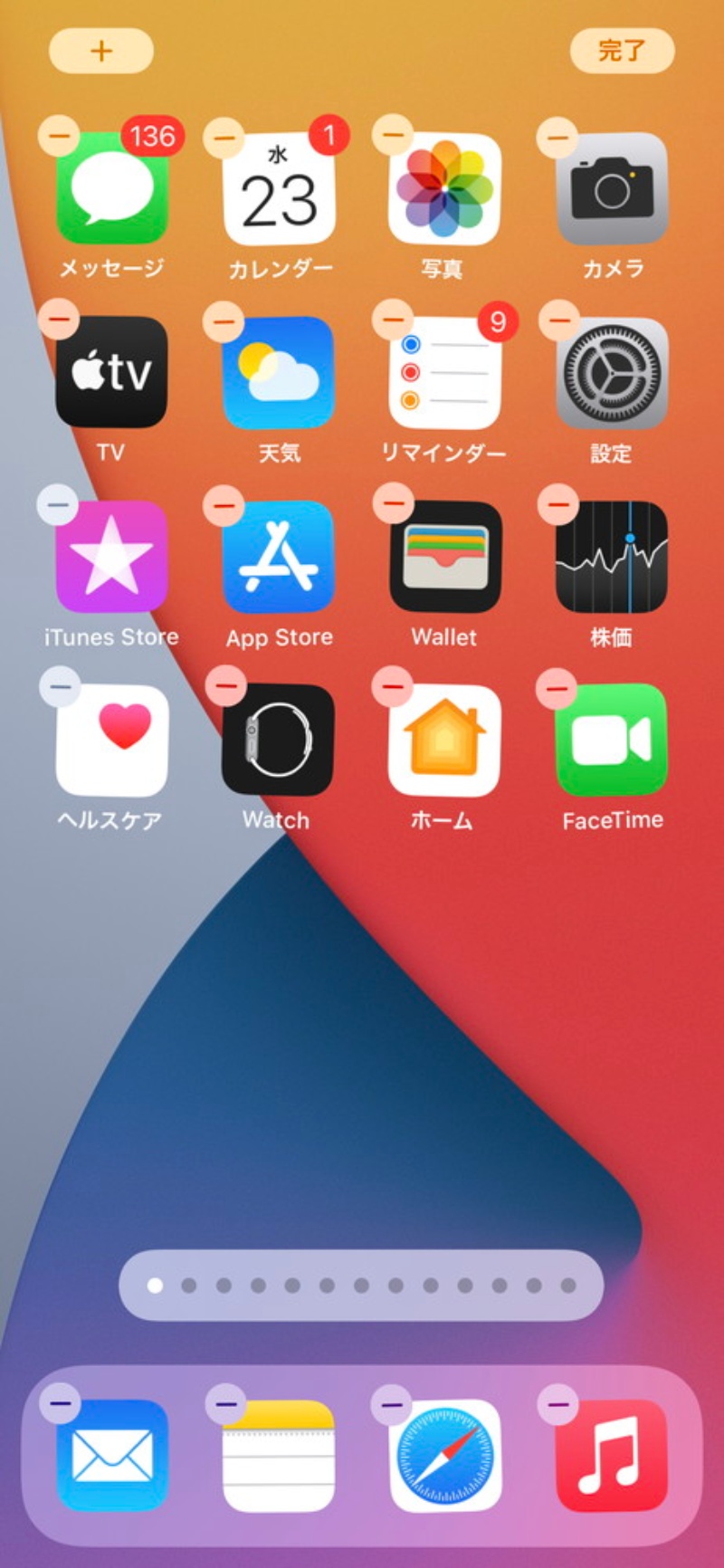This screenshot has width=724, height=1568.
Task: Remove the メッセージ app via its minus badge
Action: 59,138
